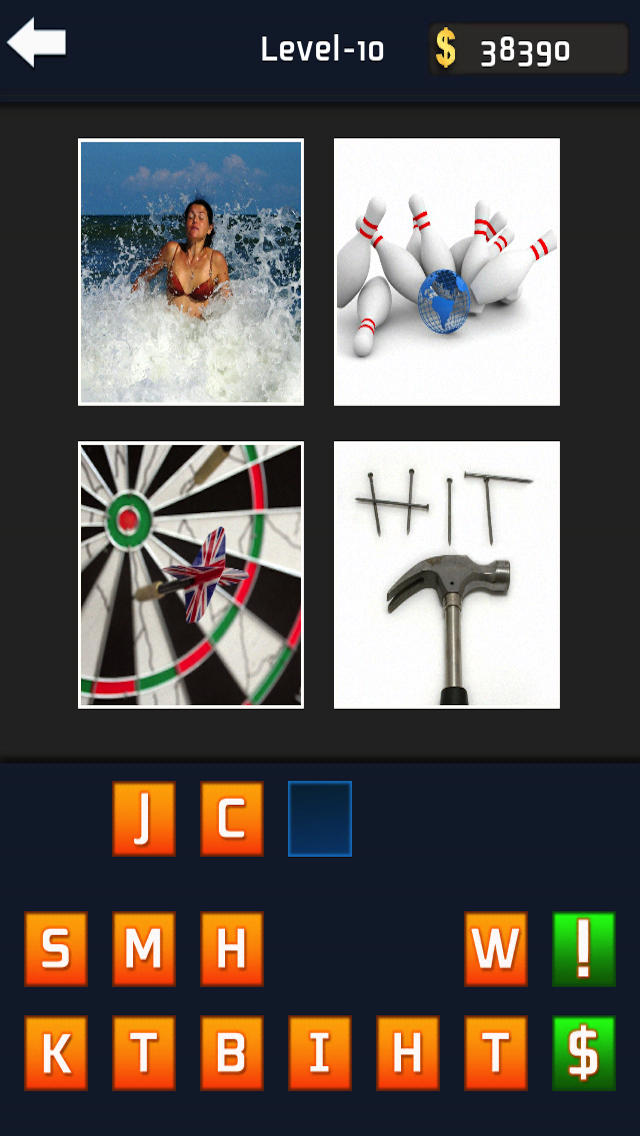This screenshot has width=640, height=1136.
Task: Remove the letter C from the answer
Action: click(232, 819)
